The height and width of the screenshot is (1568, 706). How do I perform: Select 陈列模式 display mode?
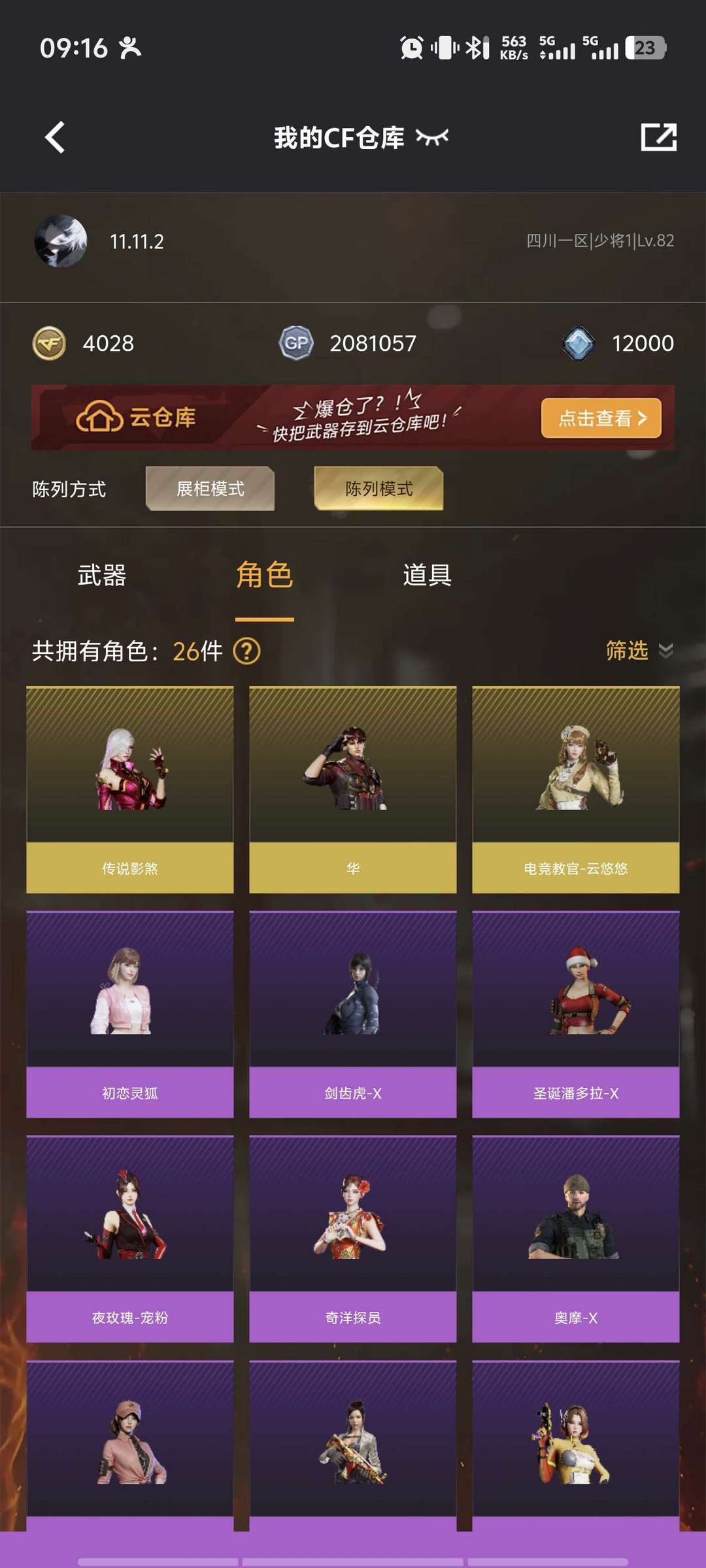click(x=378, y=489)
